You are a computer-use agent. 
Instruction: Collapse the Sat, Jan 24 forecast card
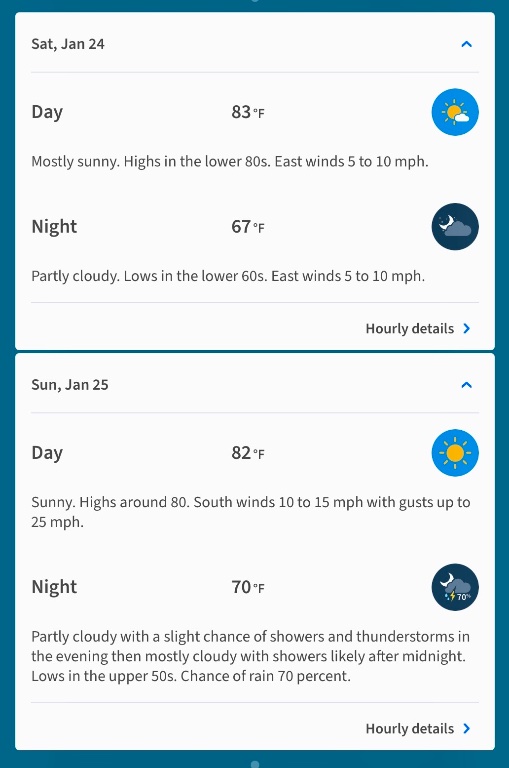(x=466, y=44)
